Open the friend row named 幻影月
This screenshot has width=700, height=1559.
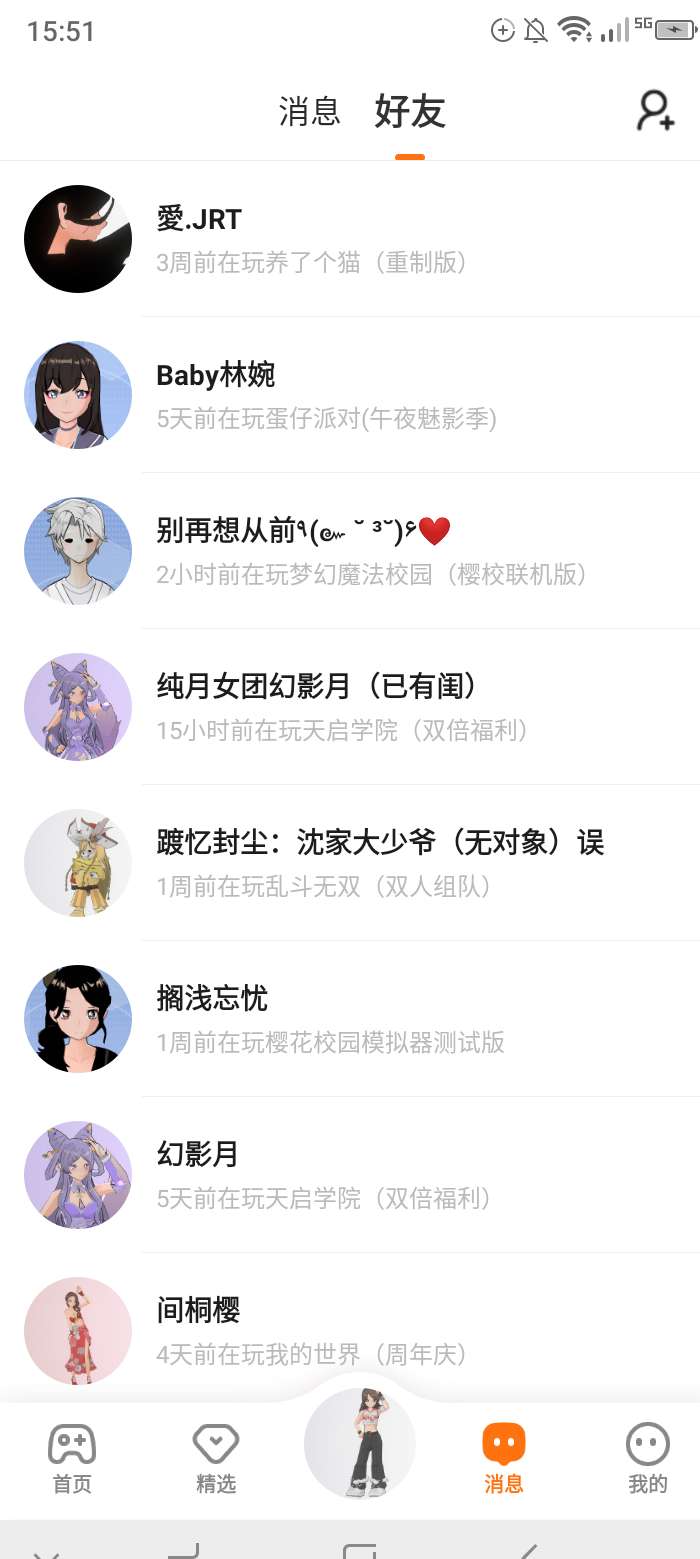point(350,1175)
